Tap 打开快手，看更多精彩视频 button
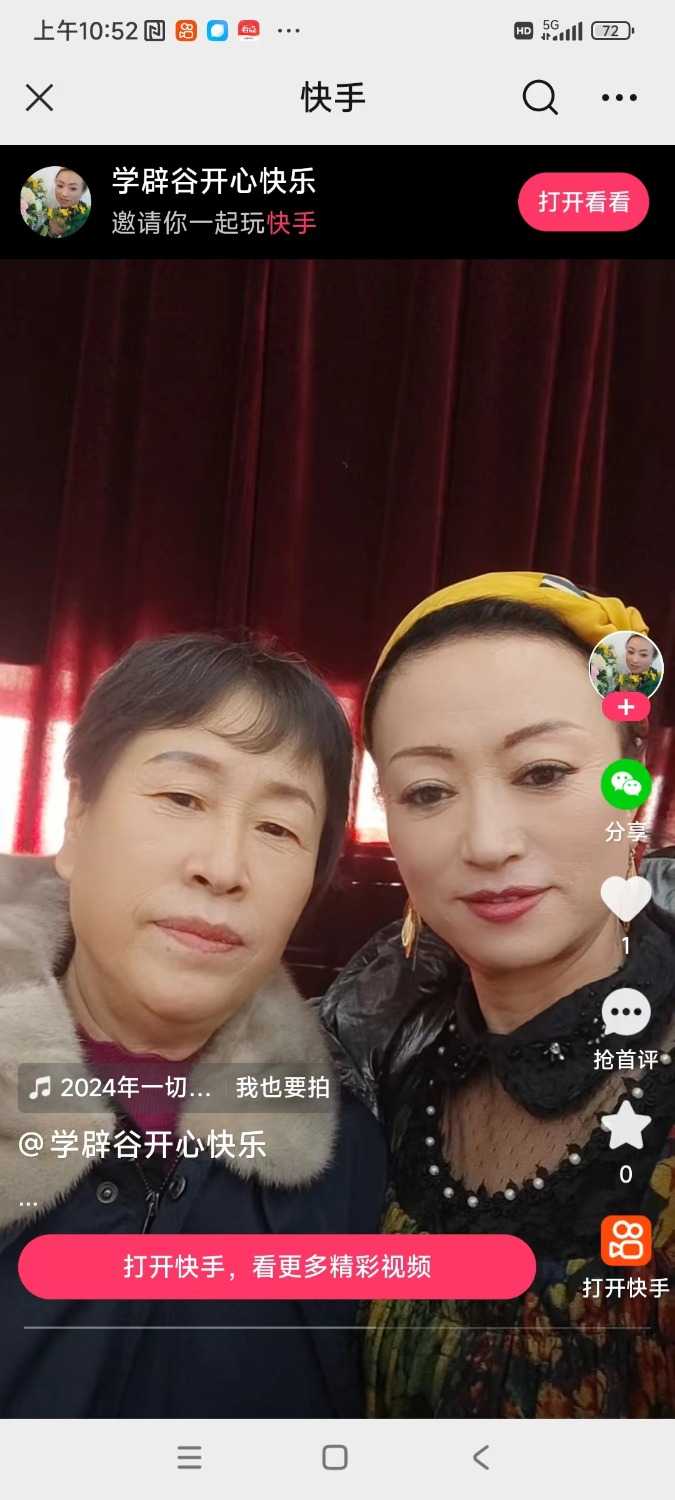675x1500 pixels. click(x=277, y=1267)
